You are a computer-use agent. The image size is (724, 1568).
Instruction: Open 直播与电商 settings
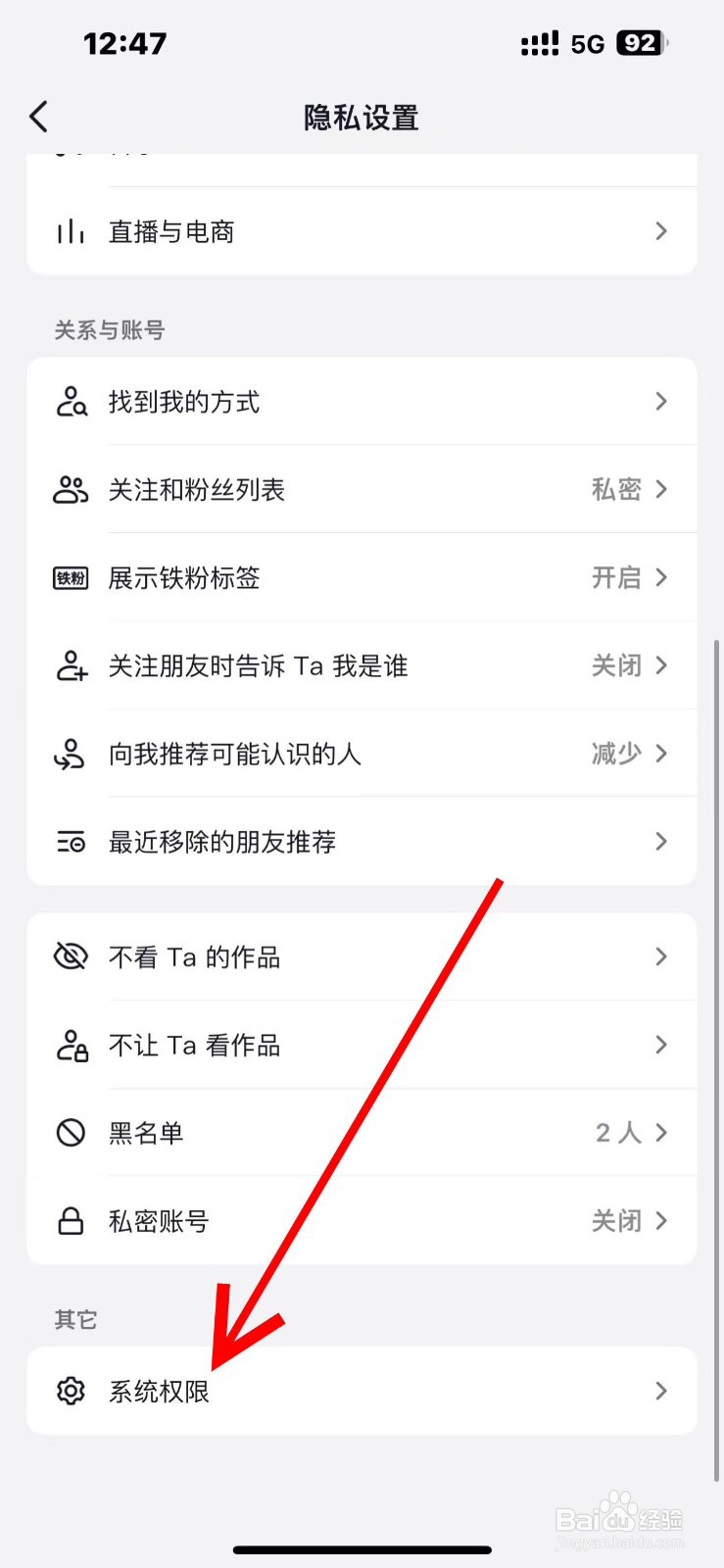pos(362,230)
